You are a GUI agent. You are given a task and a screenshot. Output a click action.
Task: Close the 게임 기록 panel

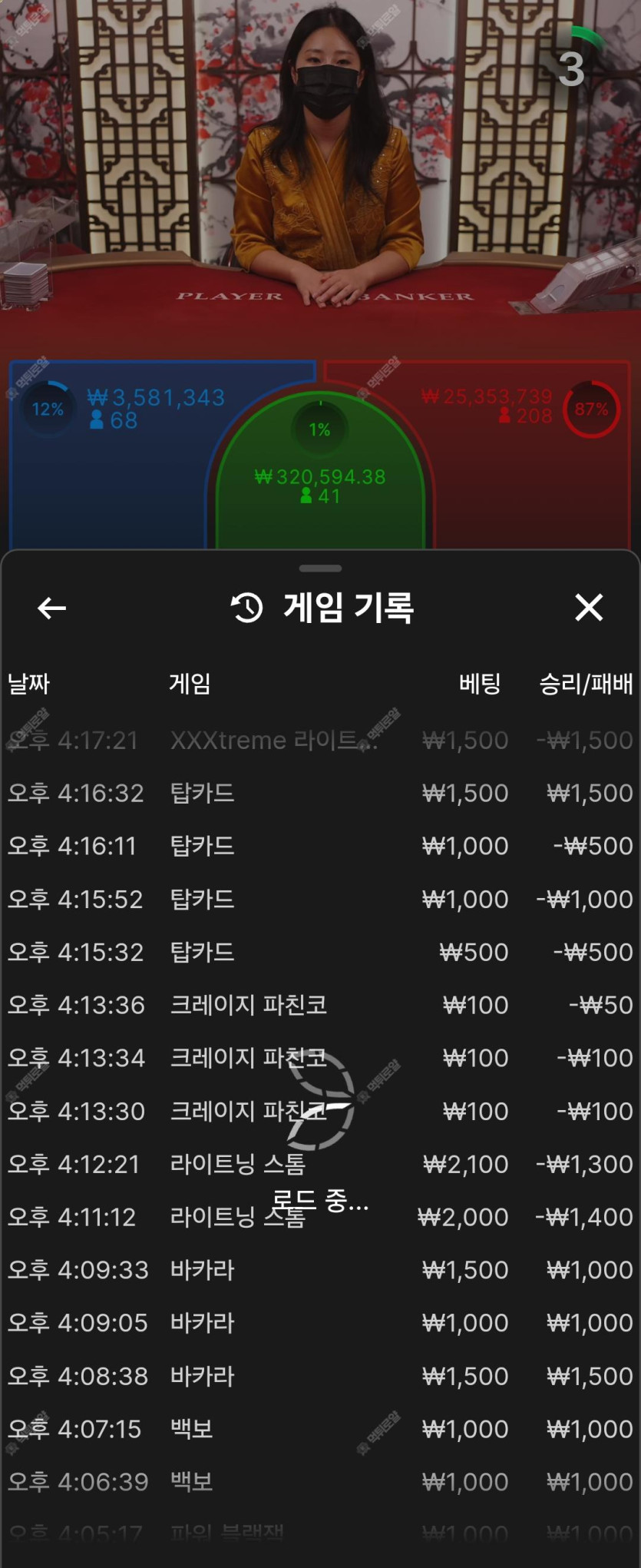pos(589,608)
